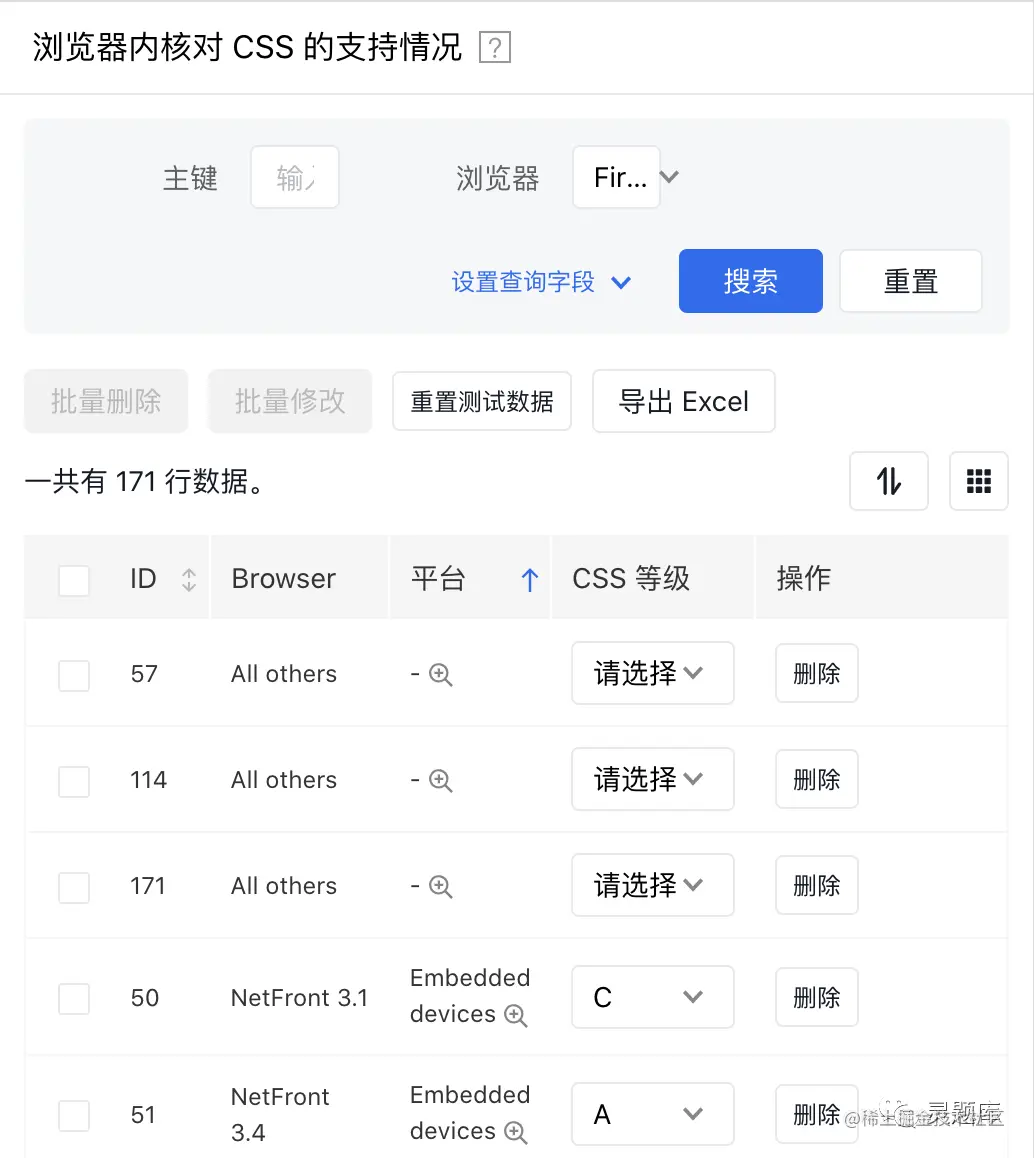
Task: Toggle sorting on the 平台 column
Action: tap(530, 580)
